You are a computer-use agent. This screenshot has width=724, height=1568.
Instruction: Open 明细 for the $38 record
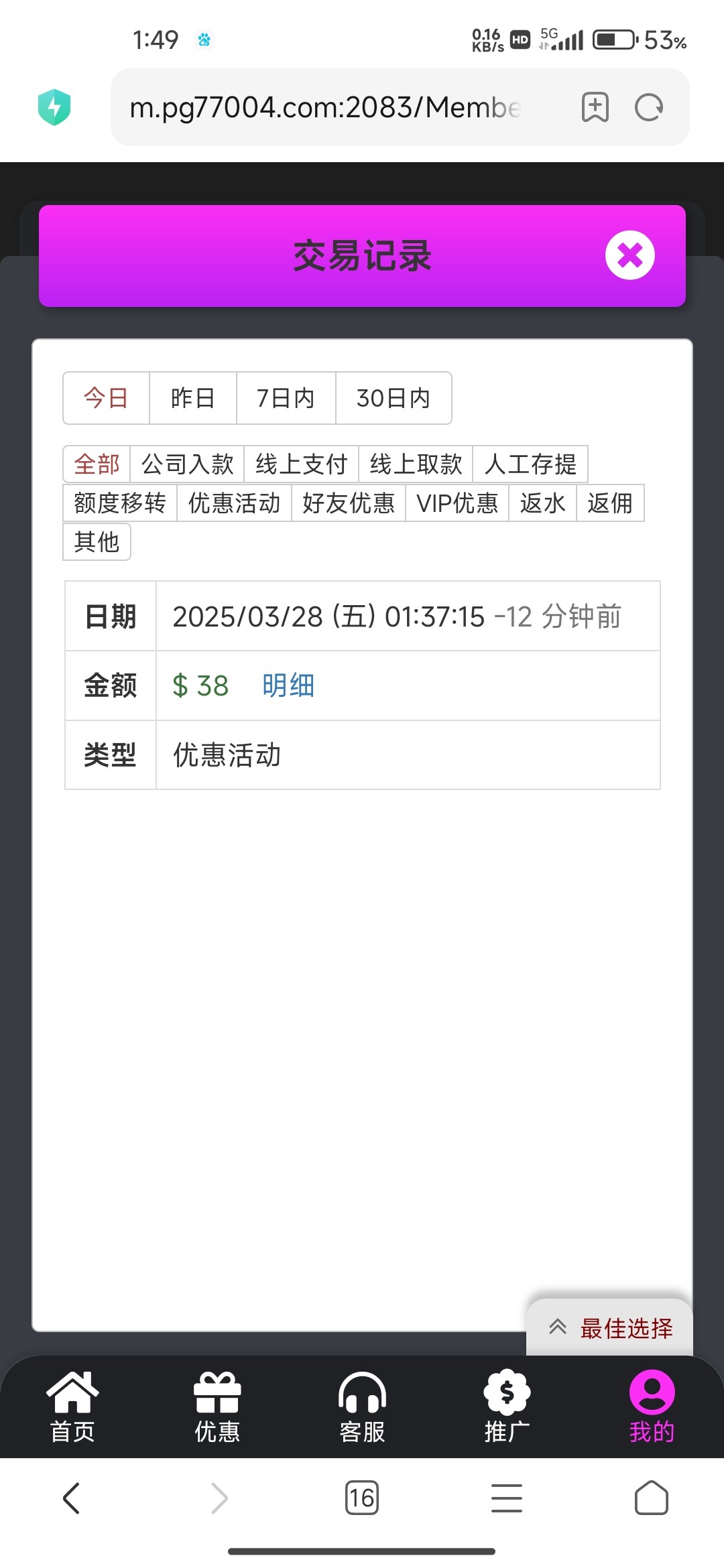(x=288, y=685)
